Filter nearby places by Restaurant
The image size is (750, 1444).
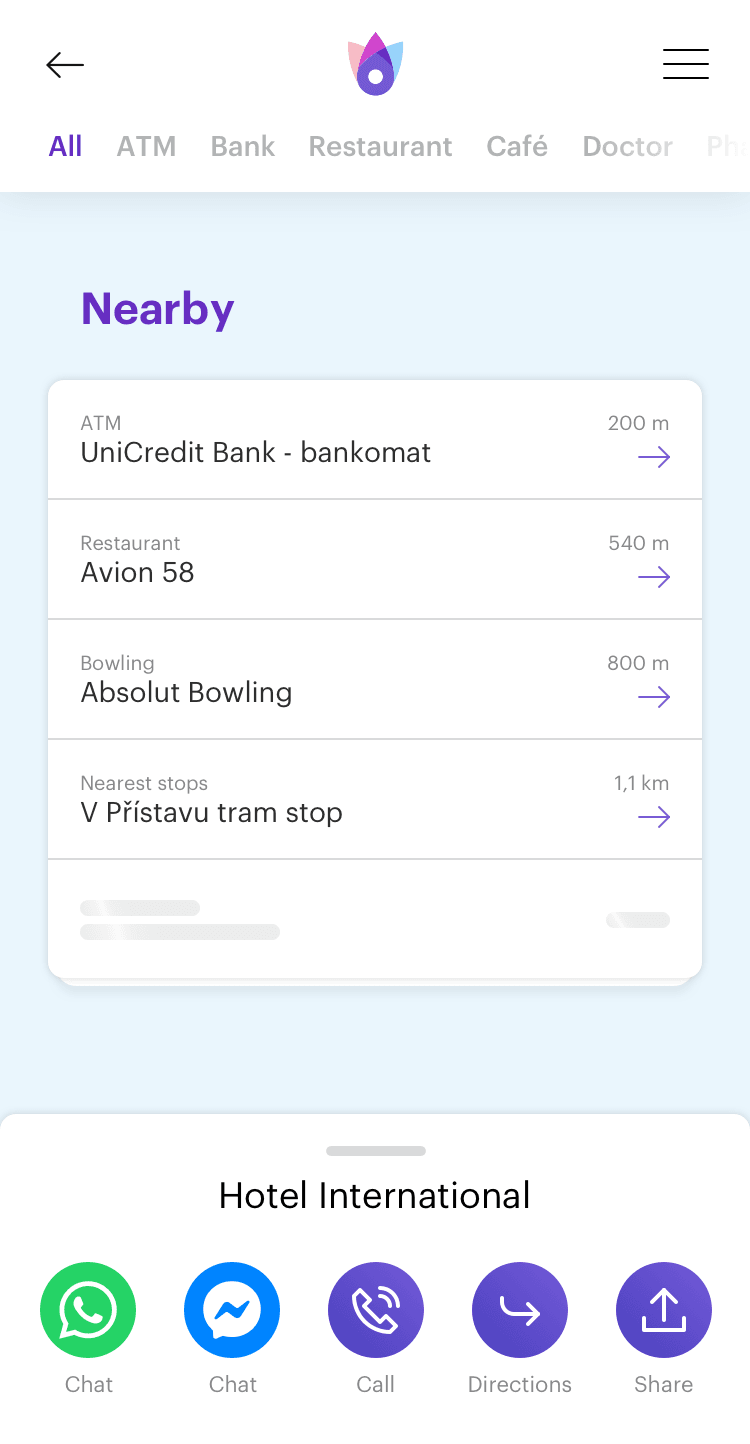tap(380, 146)
